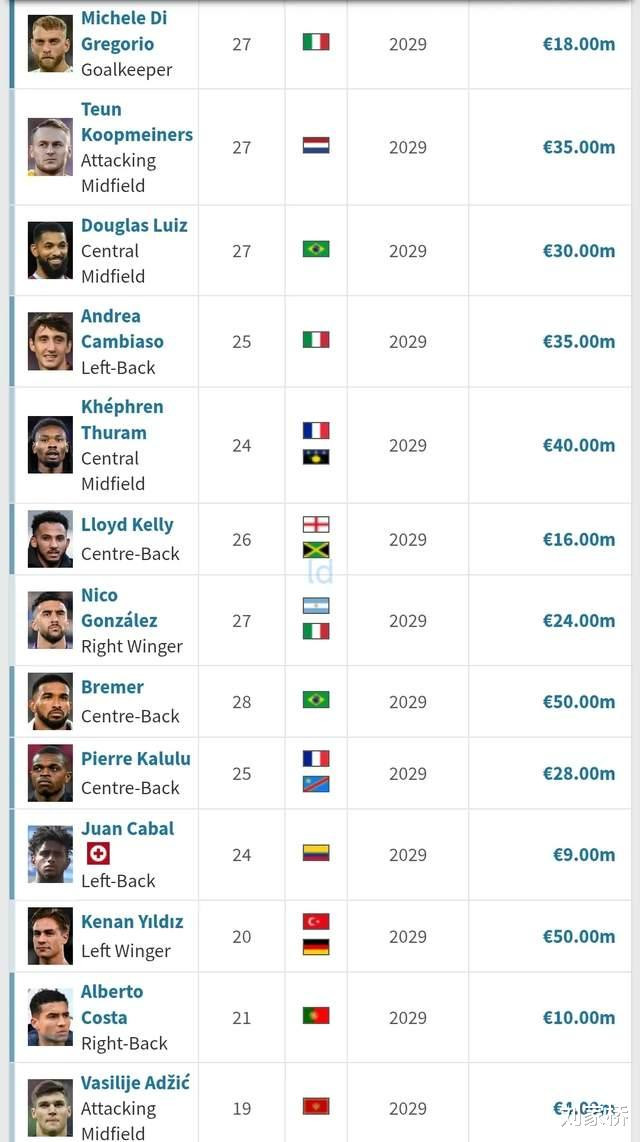View Khéphren Thuram's €40.00m market value

pos(579,445)
